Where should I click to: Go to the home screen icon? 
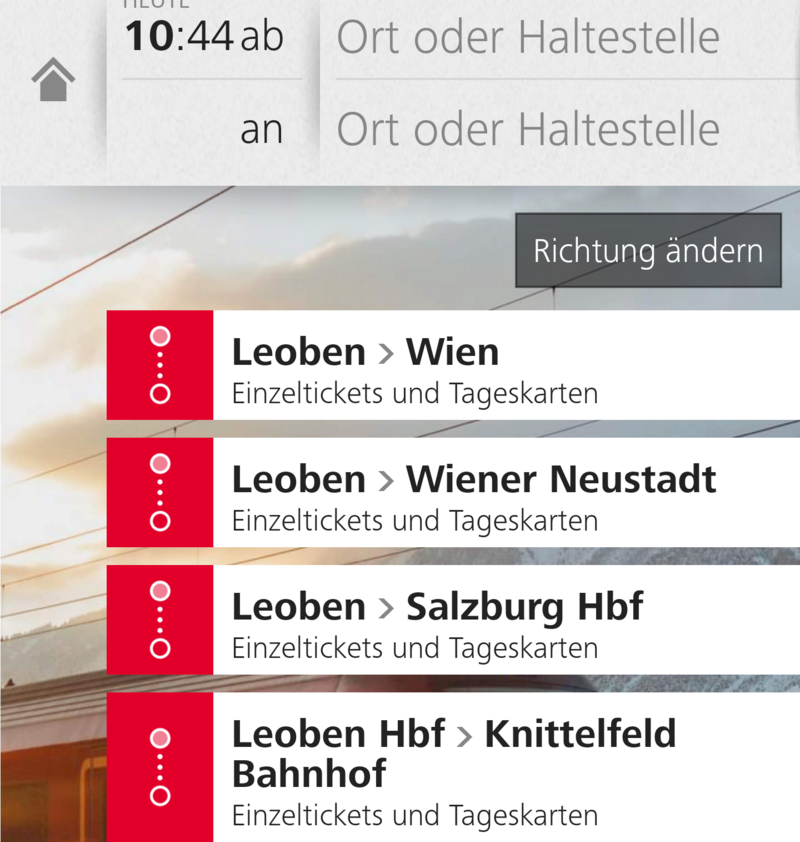click(x=54, y=80)
